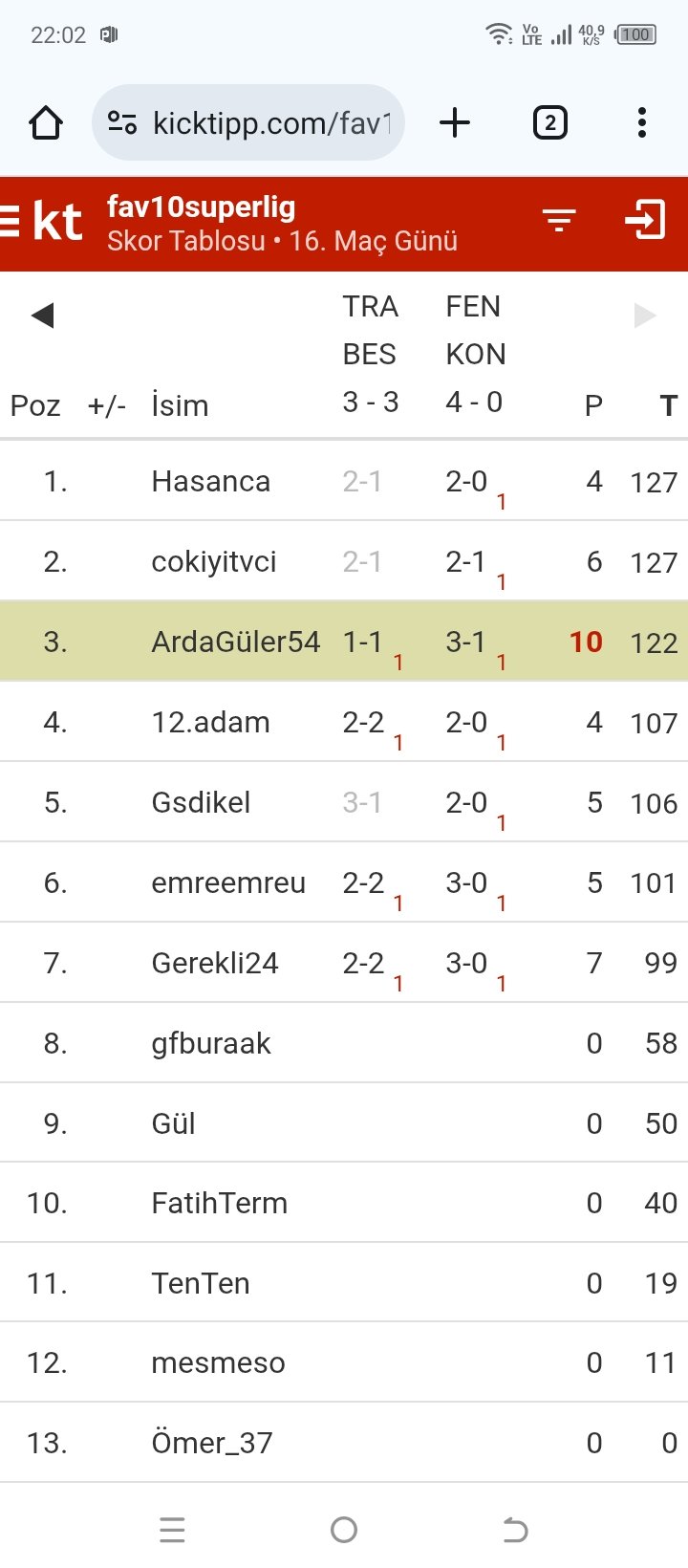This screenshot has width=688, height=1568.
Task: Open site info icon in address bar
Action: coord(122,122)
